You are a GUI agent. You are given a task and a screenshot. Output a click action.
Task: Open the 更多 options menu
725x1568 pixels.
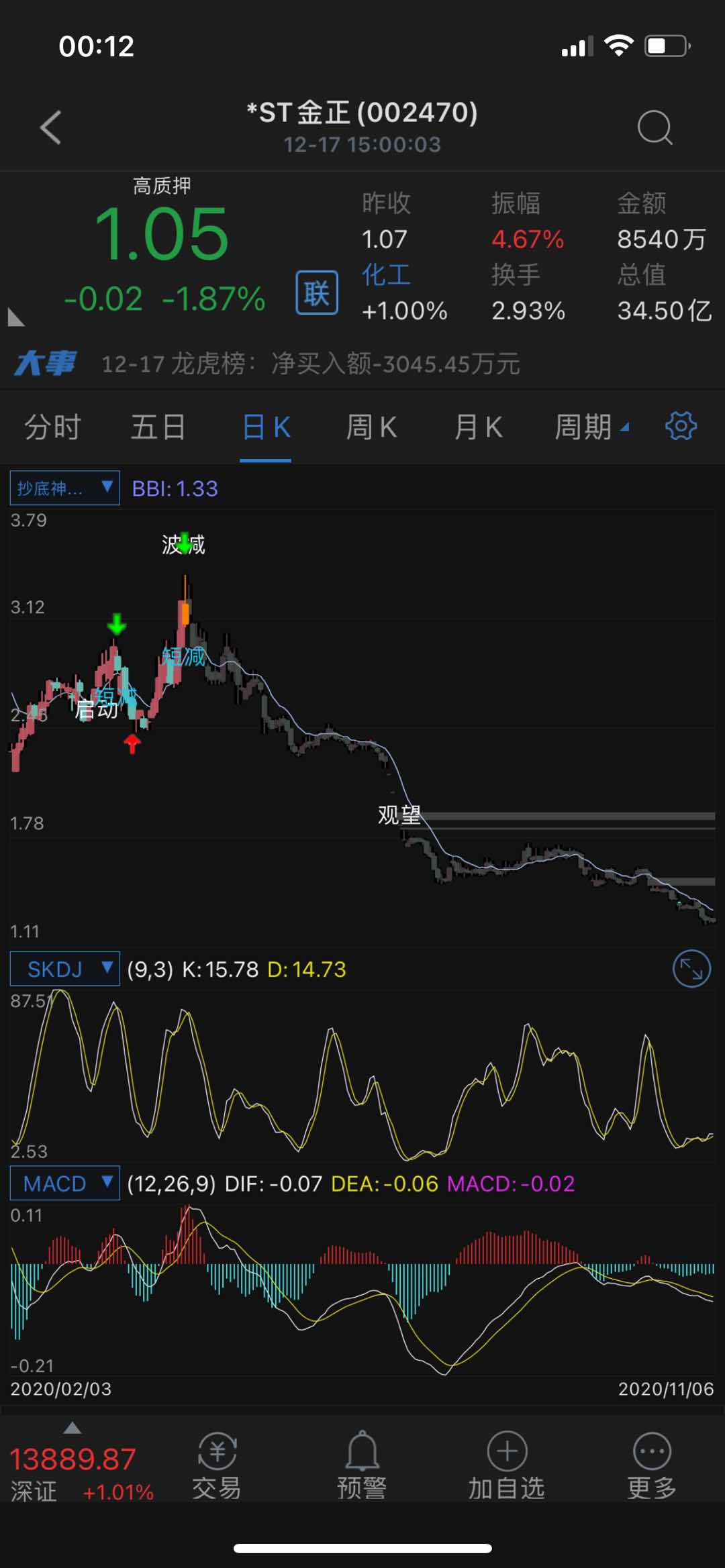click(x=652, y=1466)
